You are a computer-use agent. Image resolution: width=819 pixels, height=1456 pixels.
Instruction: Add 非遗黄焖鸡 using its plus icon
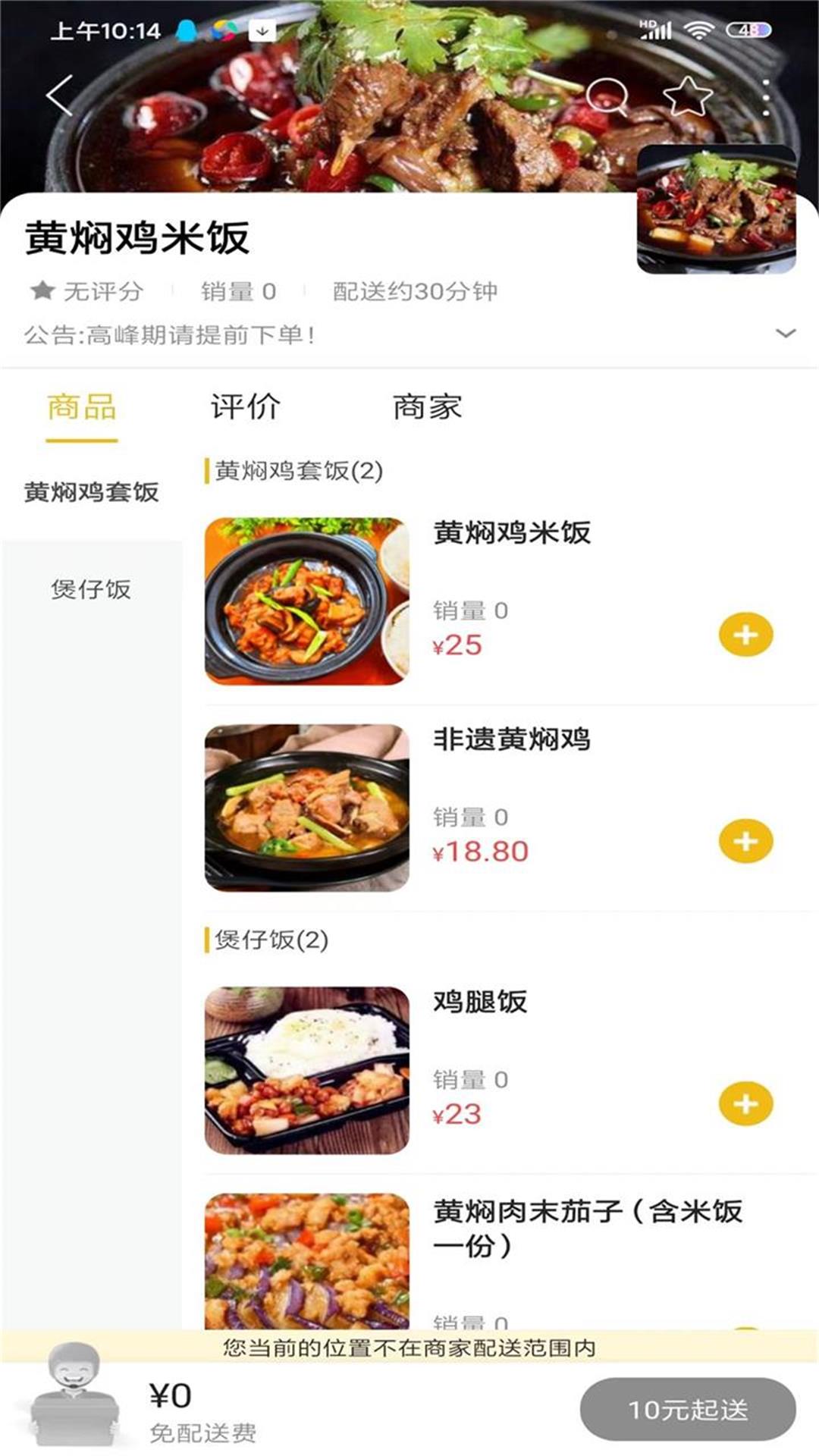pos(746,842)
